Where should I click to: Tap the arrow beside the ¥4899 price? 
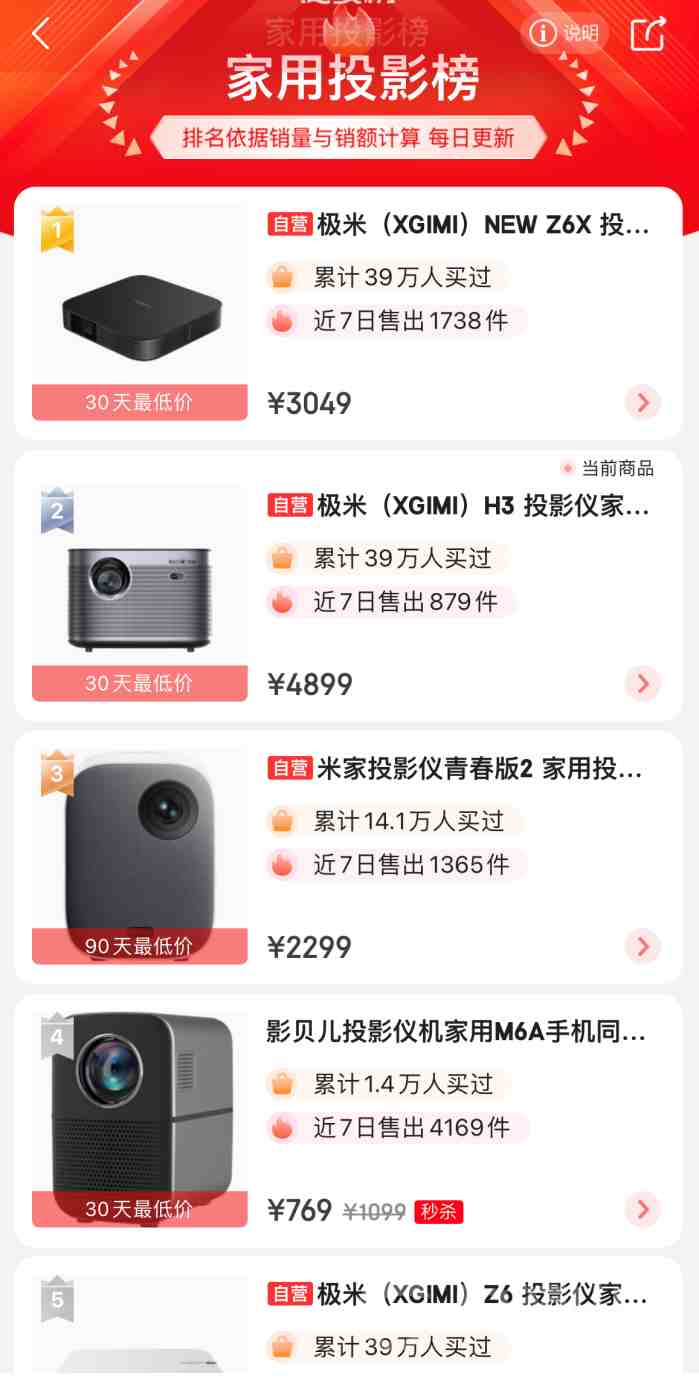[x=643, y=684]
